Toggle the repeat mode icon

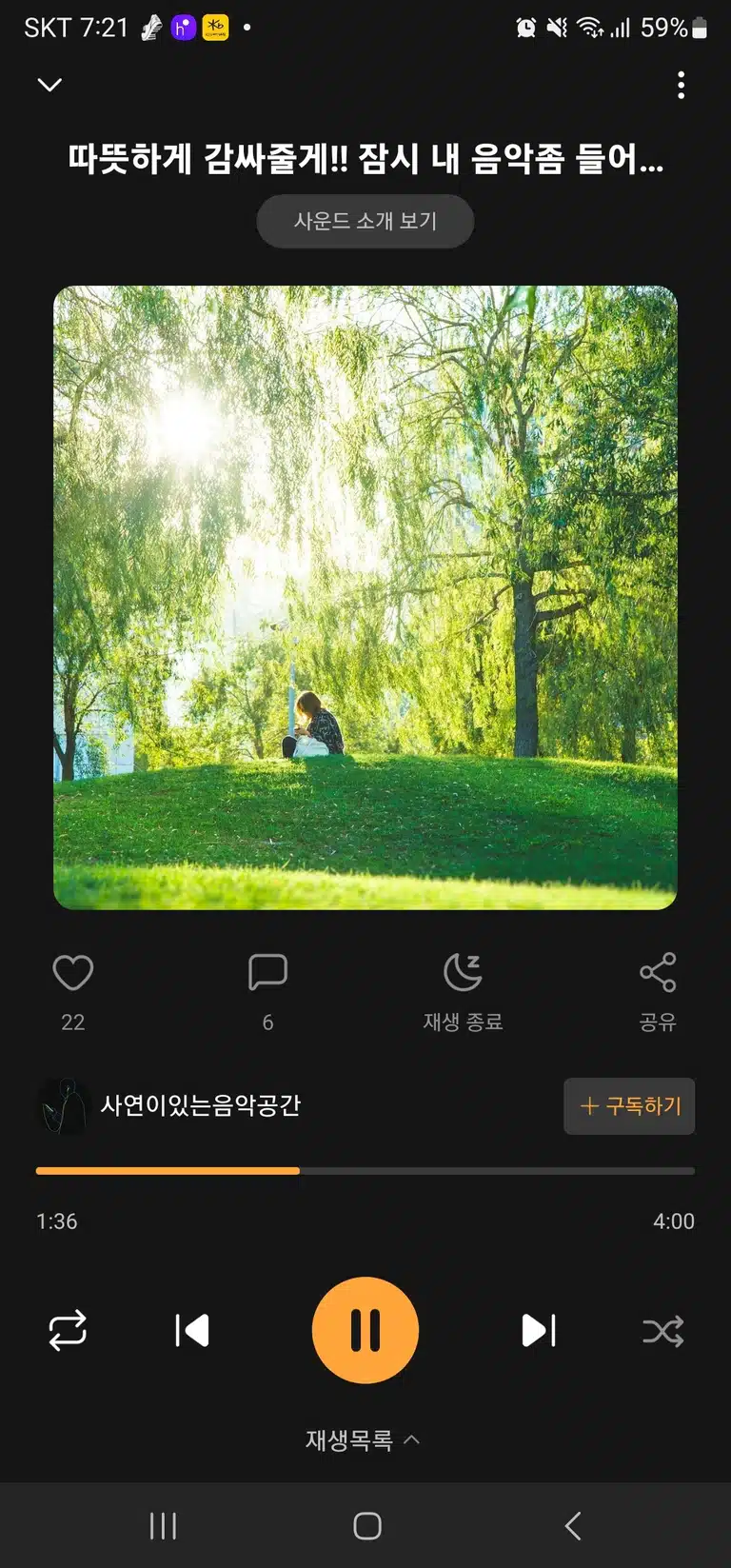click(x=68, y=1330)
